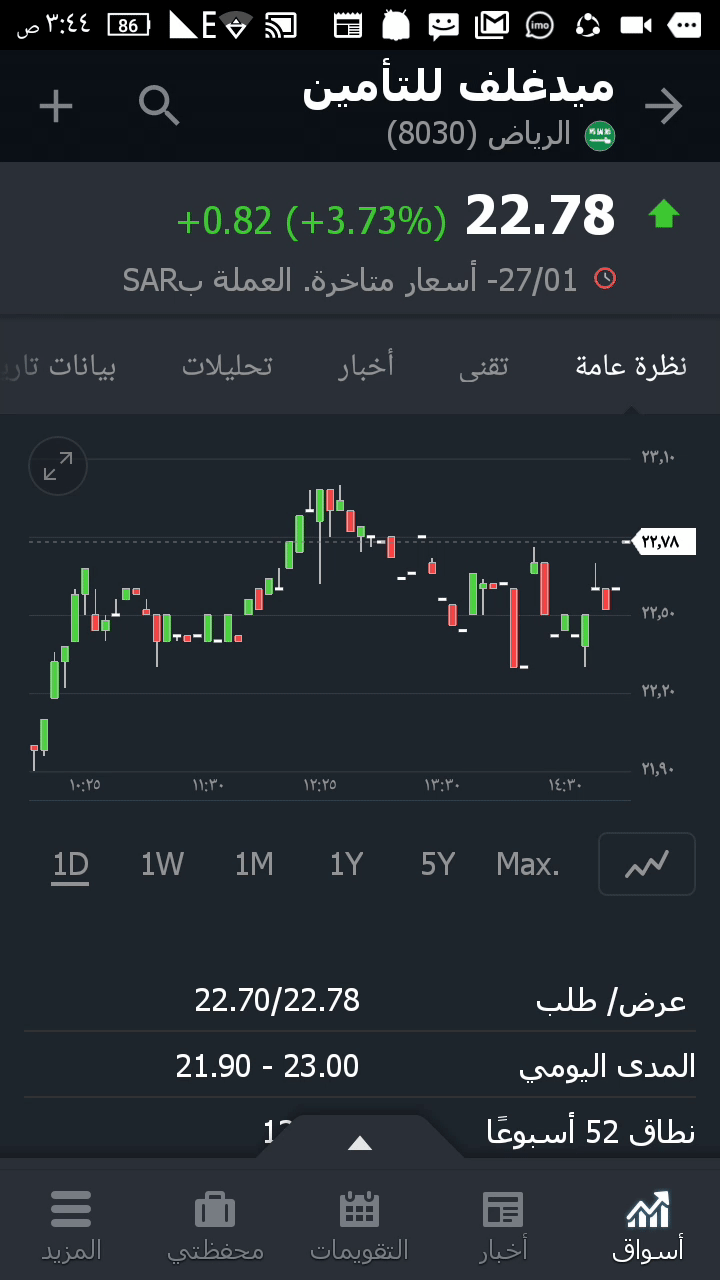720x1280 pixels.
Task: Show the 1M chart range
Action: click(x=254, y=864)
